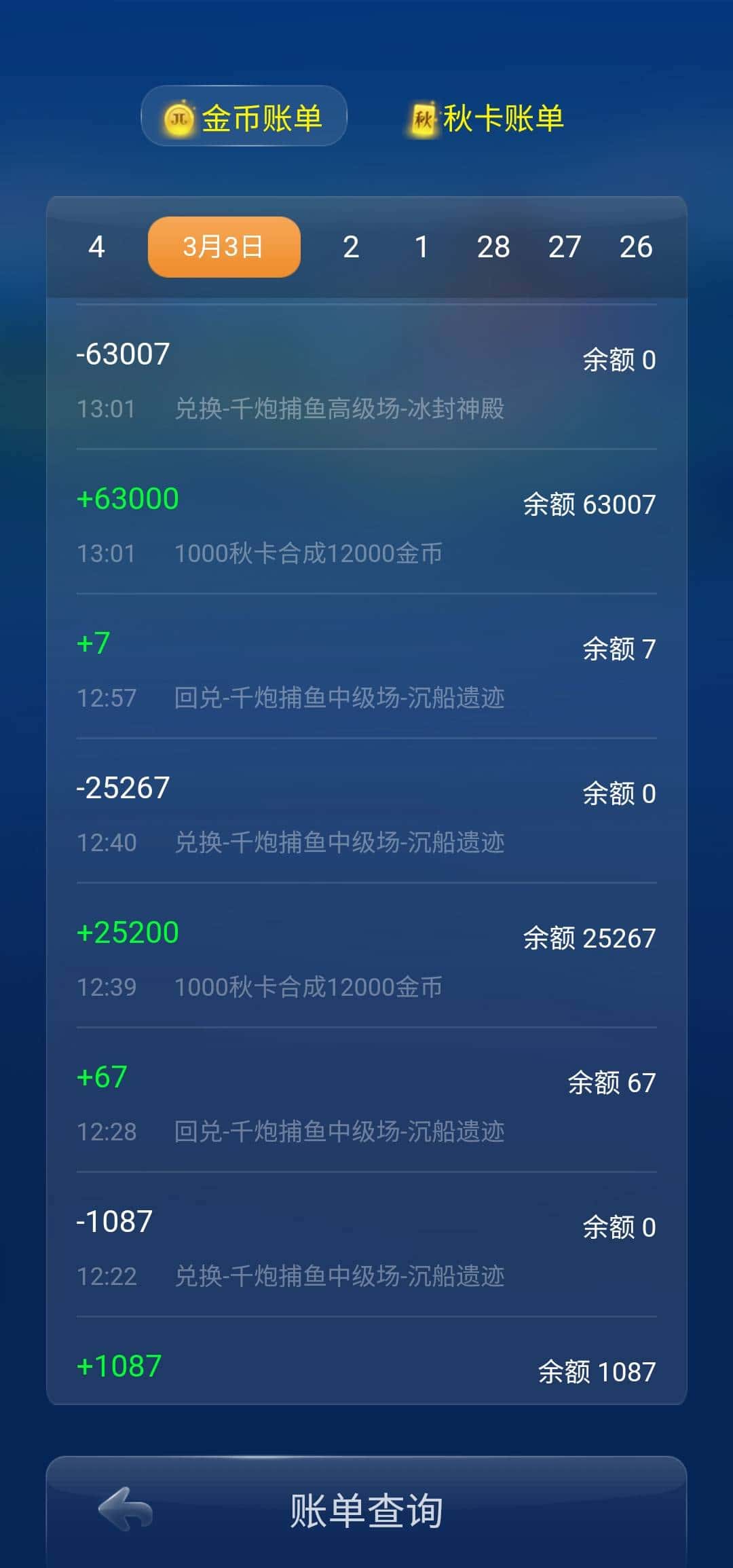Select date 3月3日 in the date bar
The height and width of the screenshot is (1568, 733).
click(x=224, y=247)
